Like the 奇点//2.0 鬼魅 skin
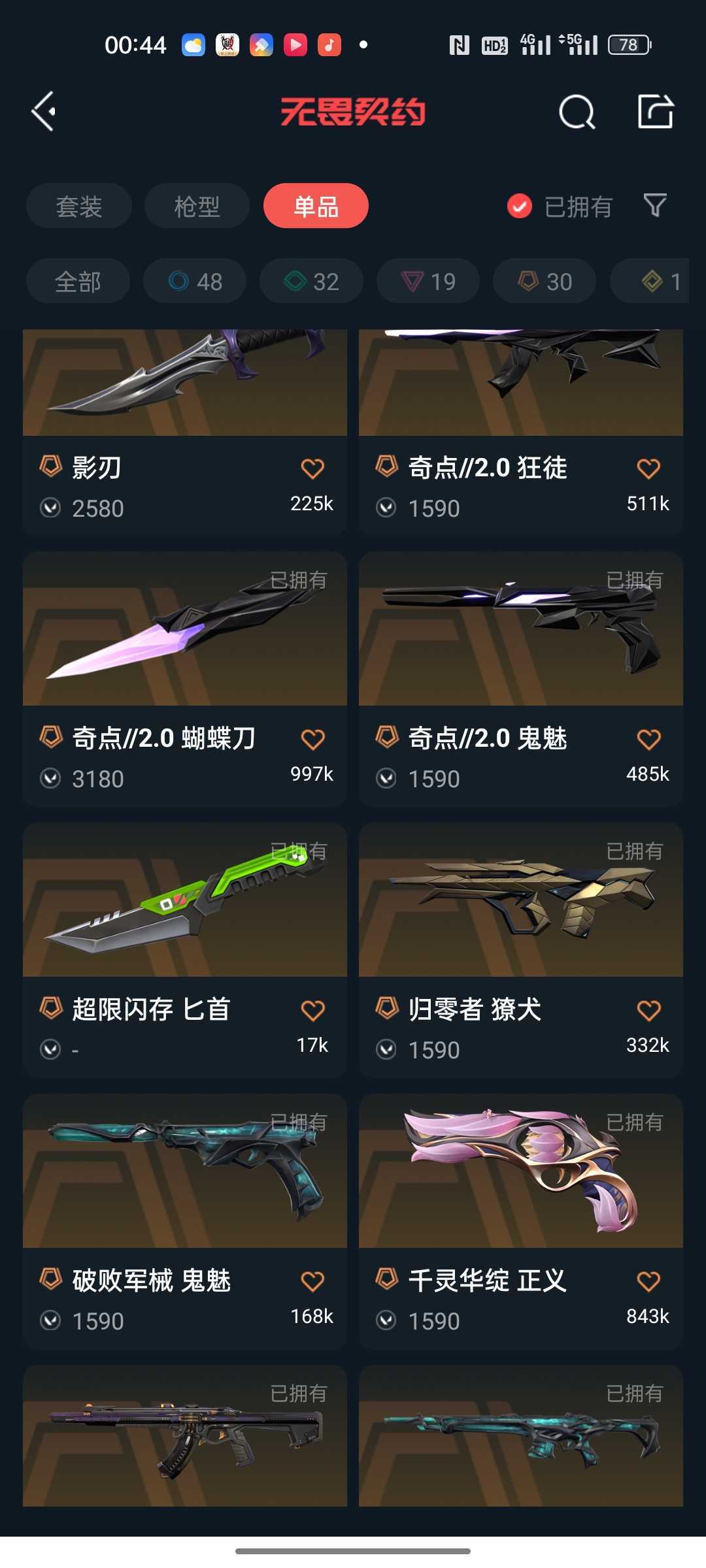This screenshot has width=706, height=1568. pos(648,740)
